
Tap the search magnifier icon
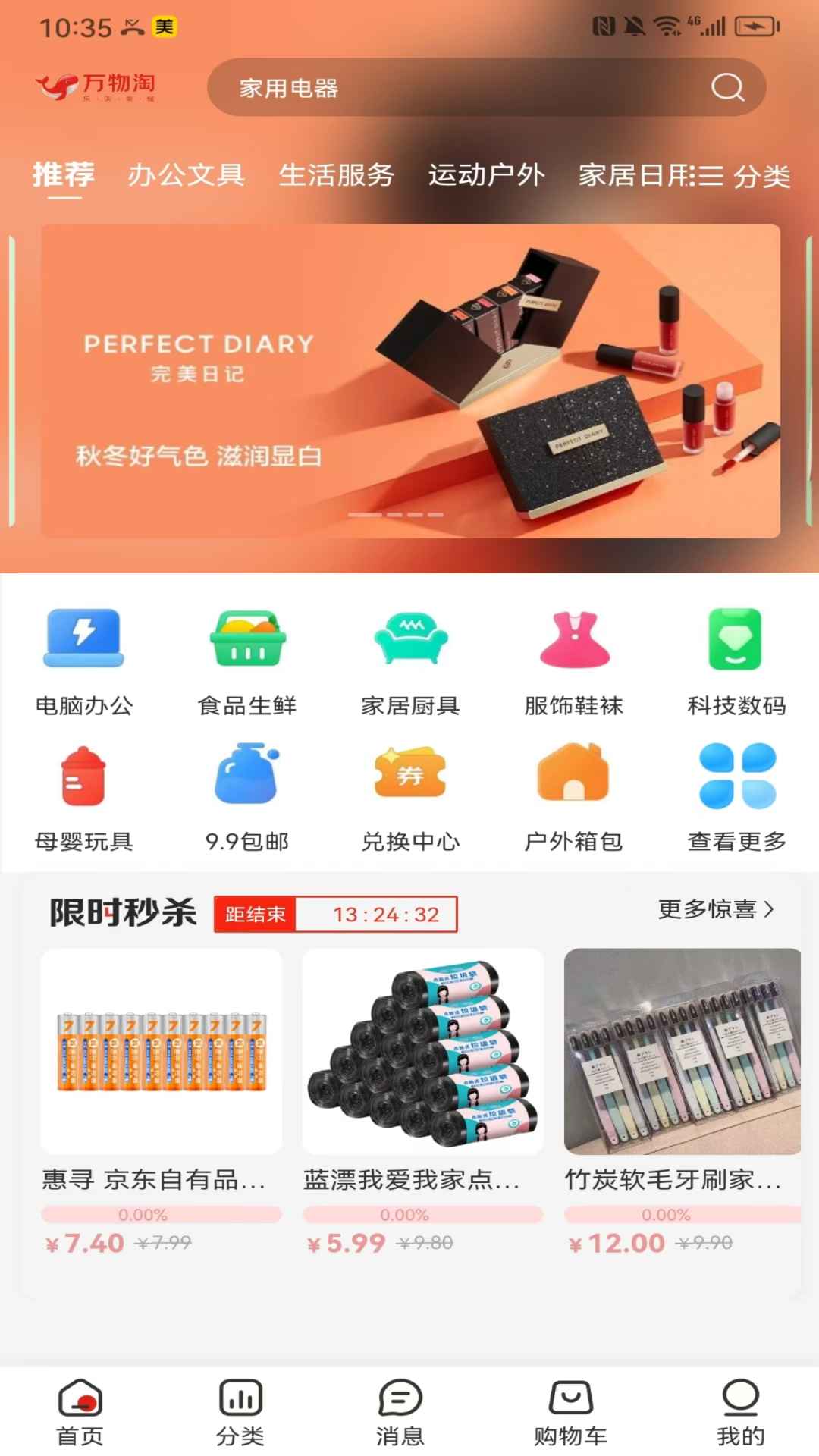tap(727, 87)
